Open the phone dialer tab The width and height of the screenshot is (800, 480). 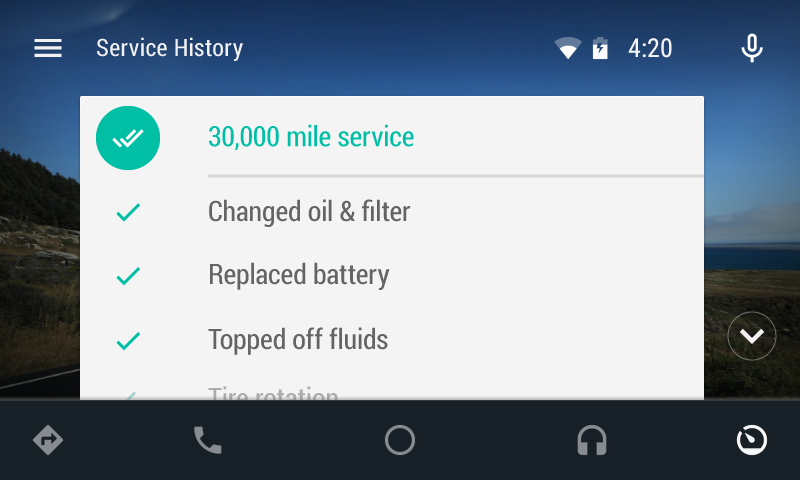click(208, 440)
